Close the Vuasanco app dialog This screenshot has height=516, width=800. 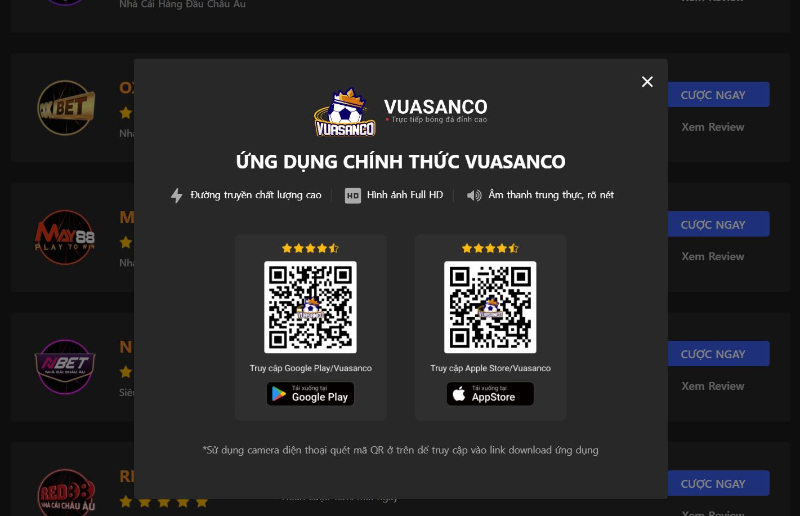(x=647, y=82)
